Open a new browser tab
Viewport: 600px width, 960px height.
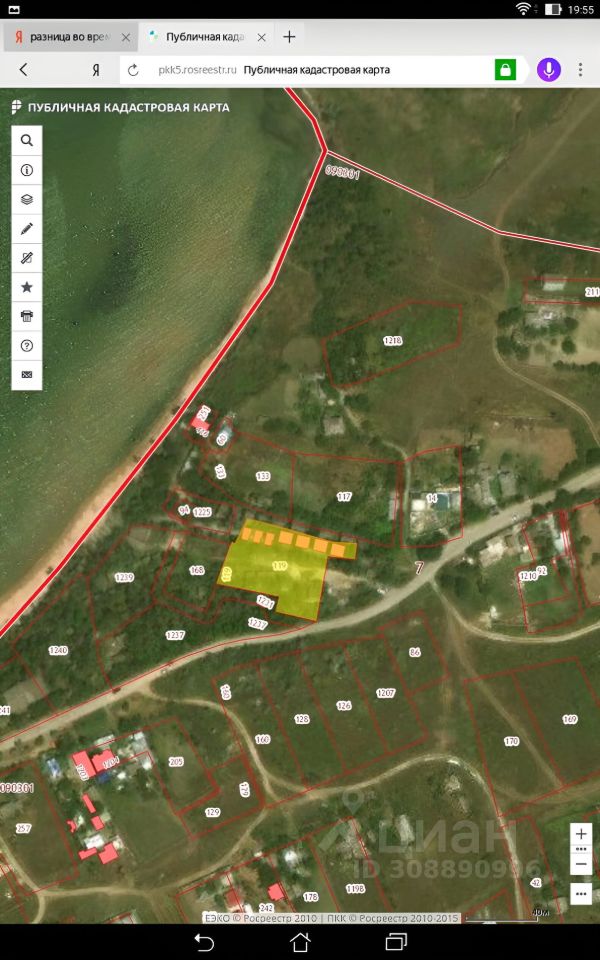289,37
